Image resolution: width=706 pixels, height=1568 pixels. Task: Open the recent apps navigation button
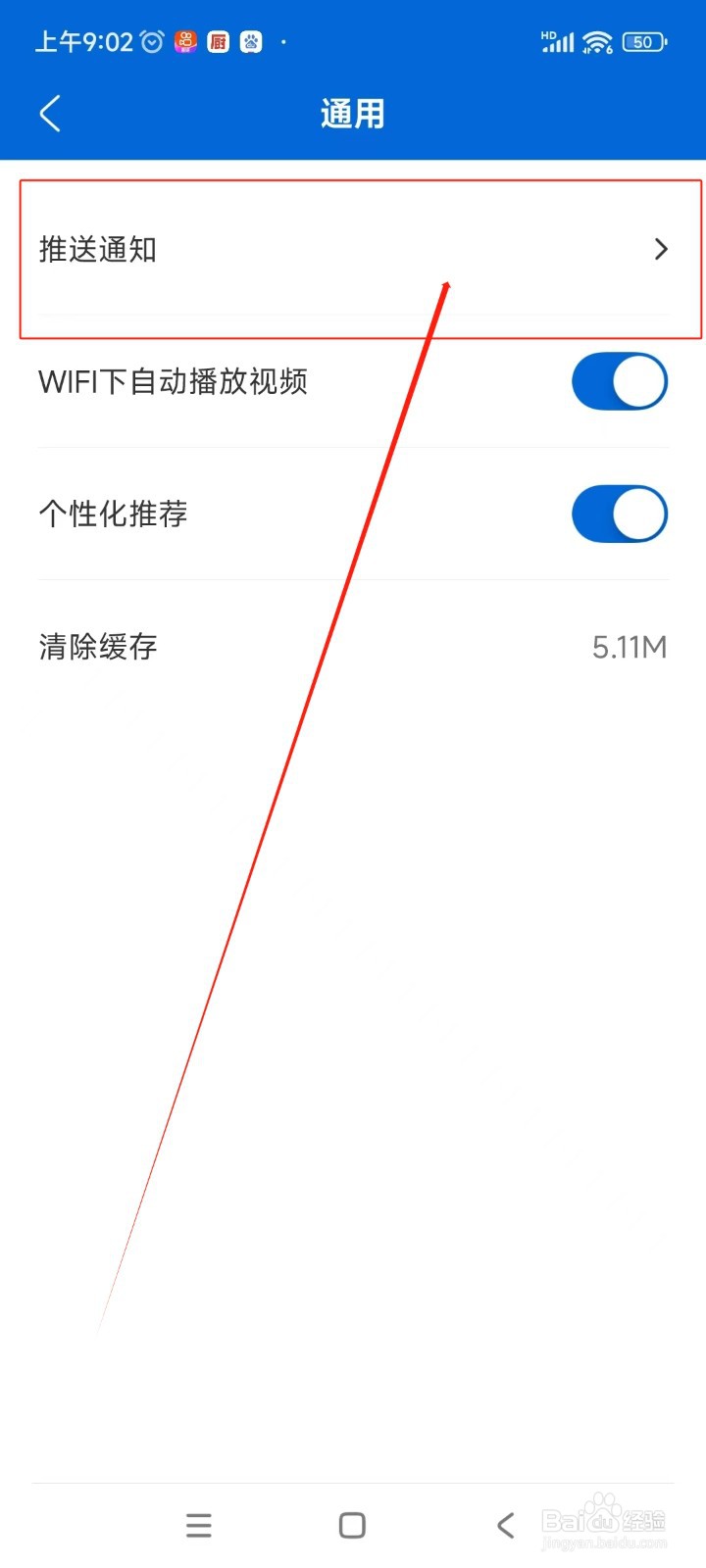199,1525
